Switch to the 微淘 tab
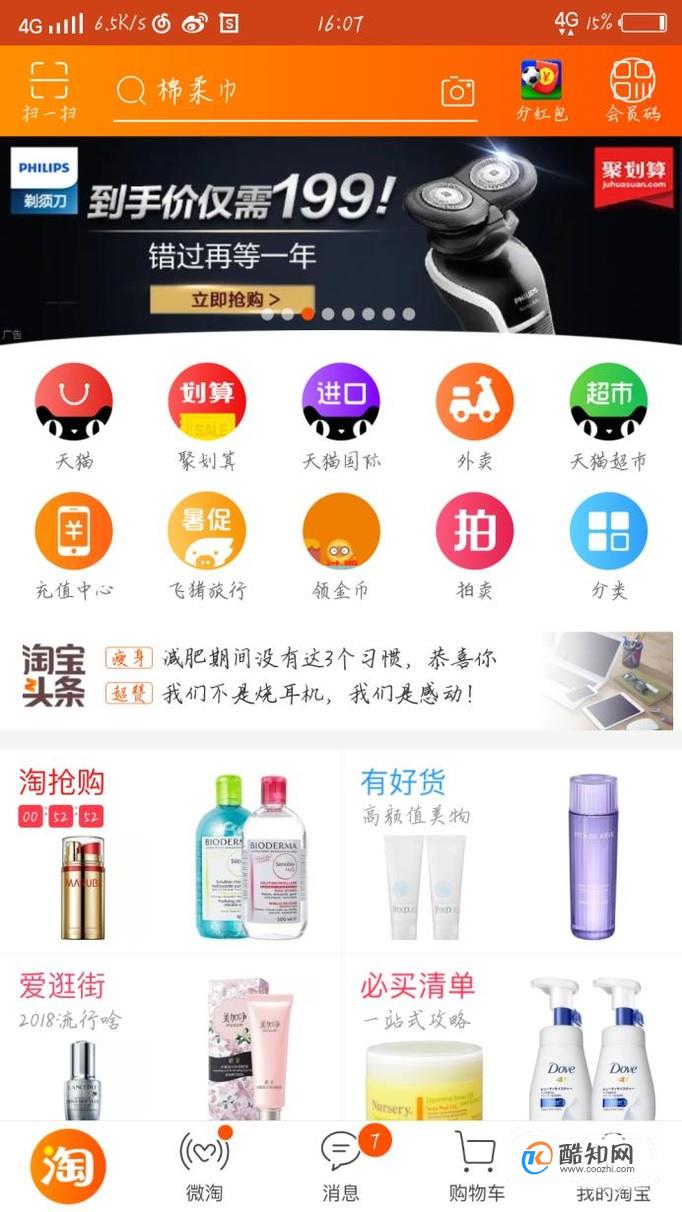 coord(204,1165)
